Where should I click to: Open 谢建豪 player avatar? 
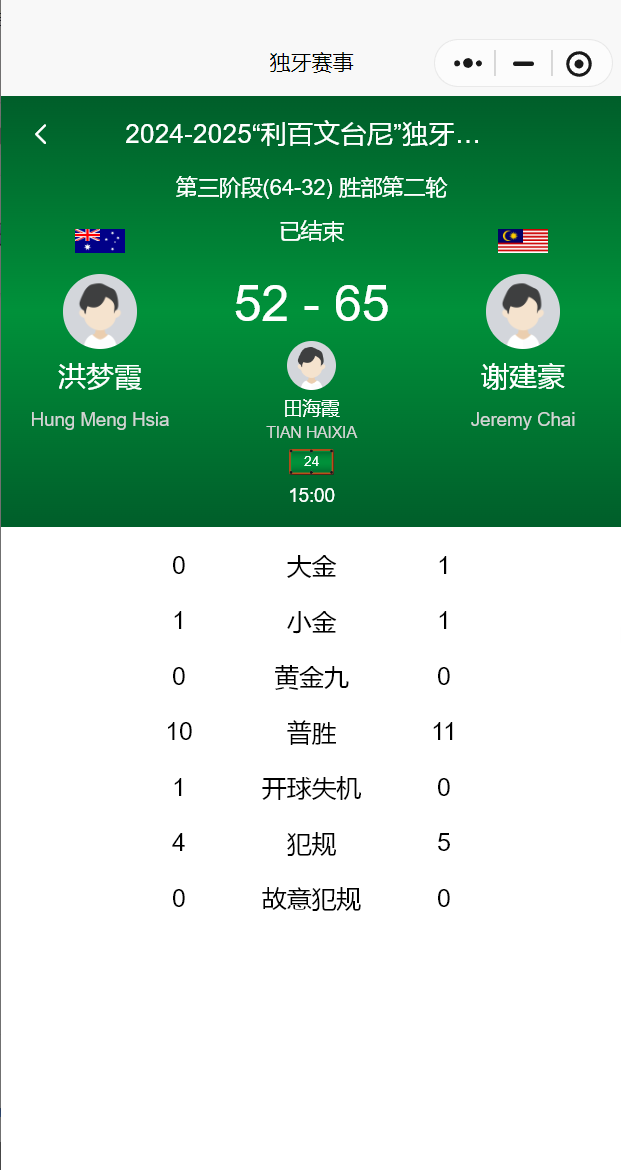(x=522, y=311)
